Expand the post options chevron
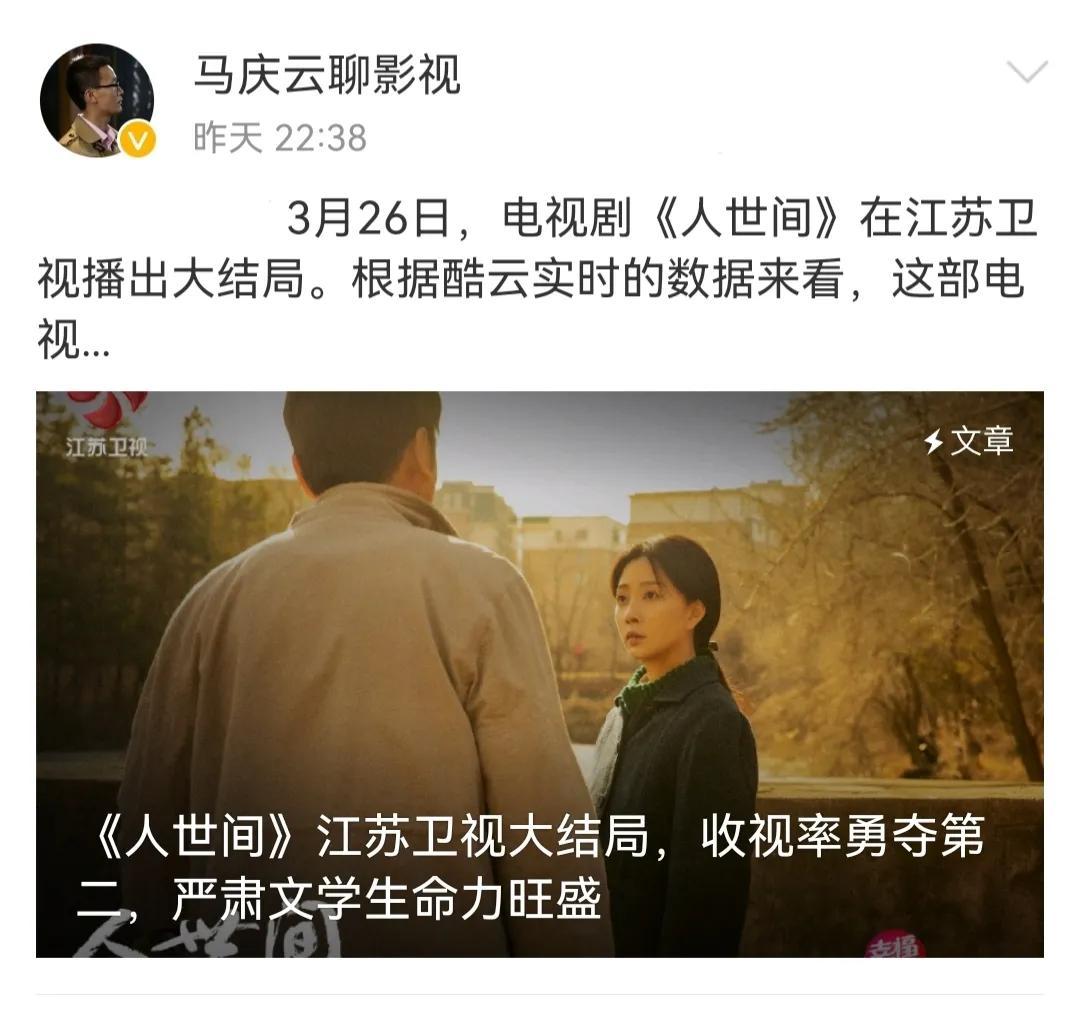 point(1026,72)
